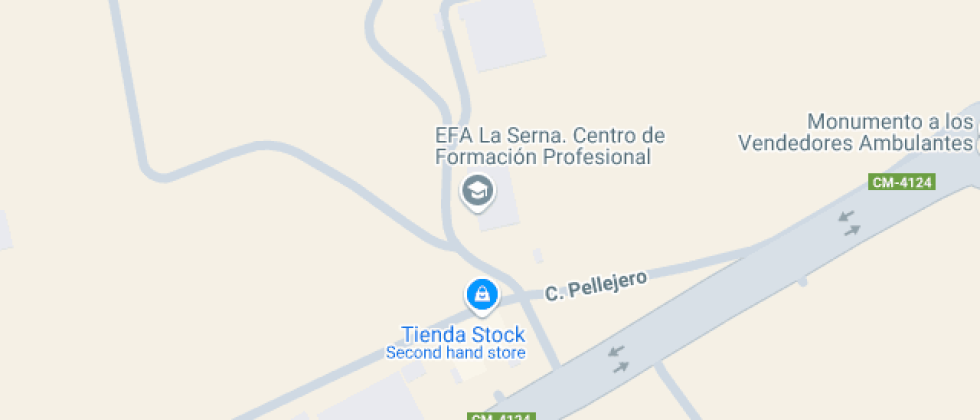
Task: Select the Tienda Stock shop pin
Action: (x=482, y=295)
